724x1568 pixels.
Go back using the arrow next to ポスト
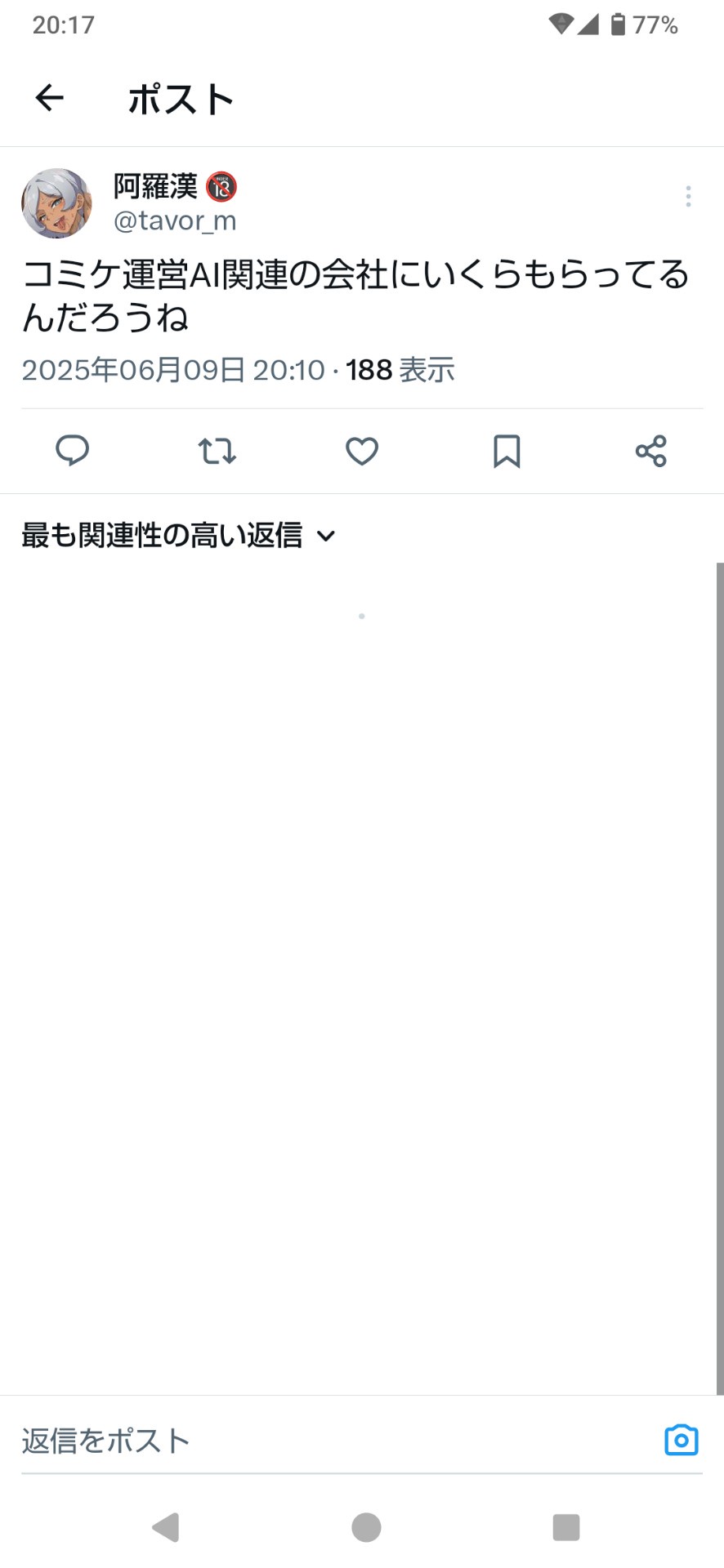click(50, 98)
